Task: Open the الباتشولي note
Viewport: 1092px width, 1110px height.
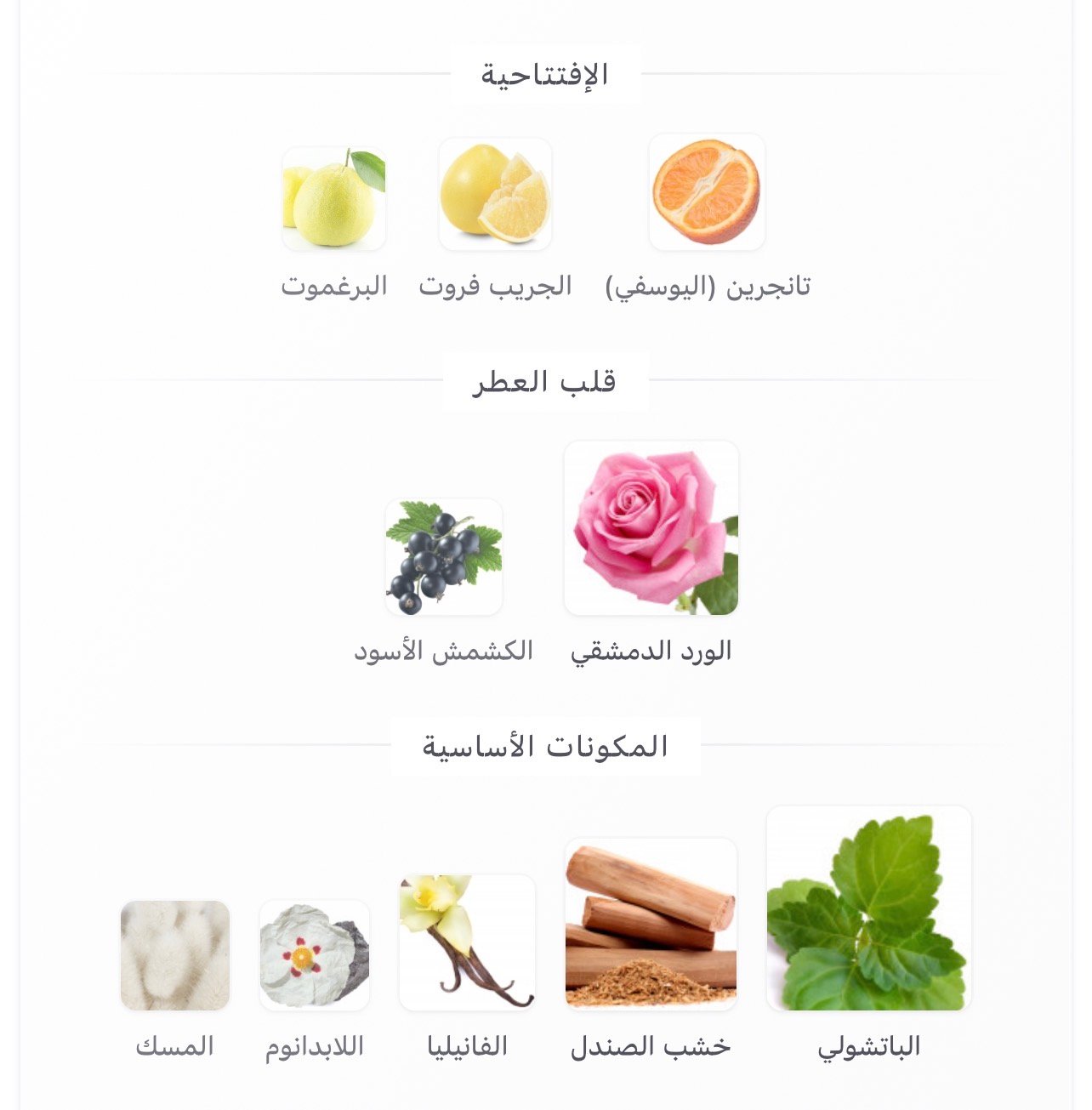Action: 868,908
